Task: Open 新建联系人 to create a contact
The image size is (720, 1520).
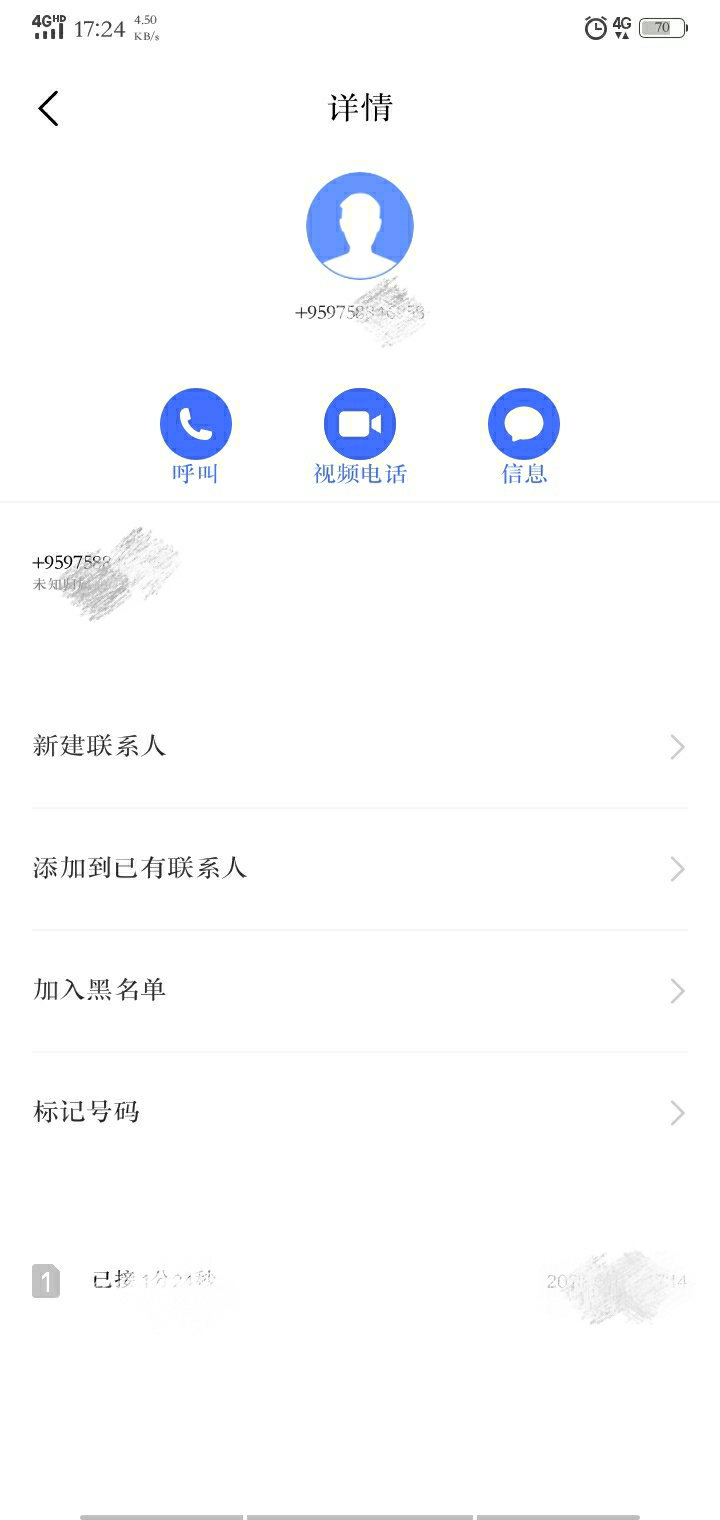Action: [x=360, y=747]
